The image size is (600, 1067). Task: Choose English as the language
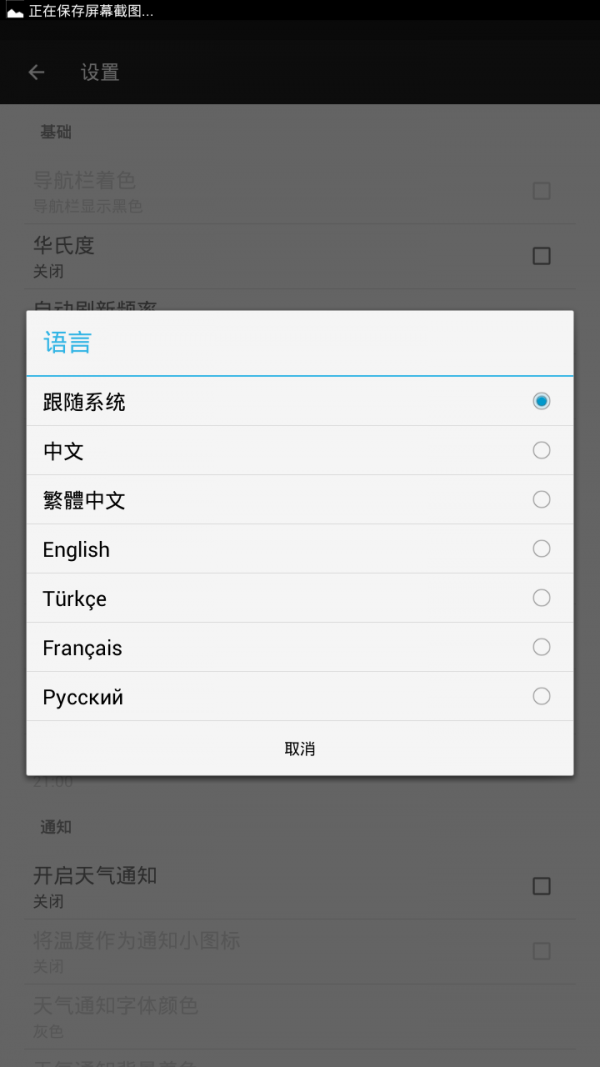[x=299, y=549]
